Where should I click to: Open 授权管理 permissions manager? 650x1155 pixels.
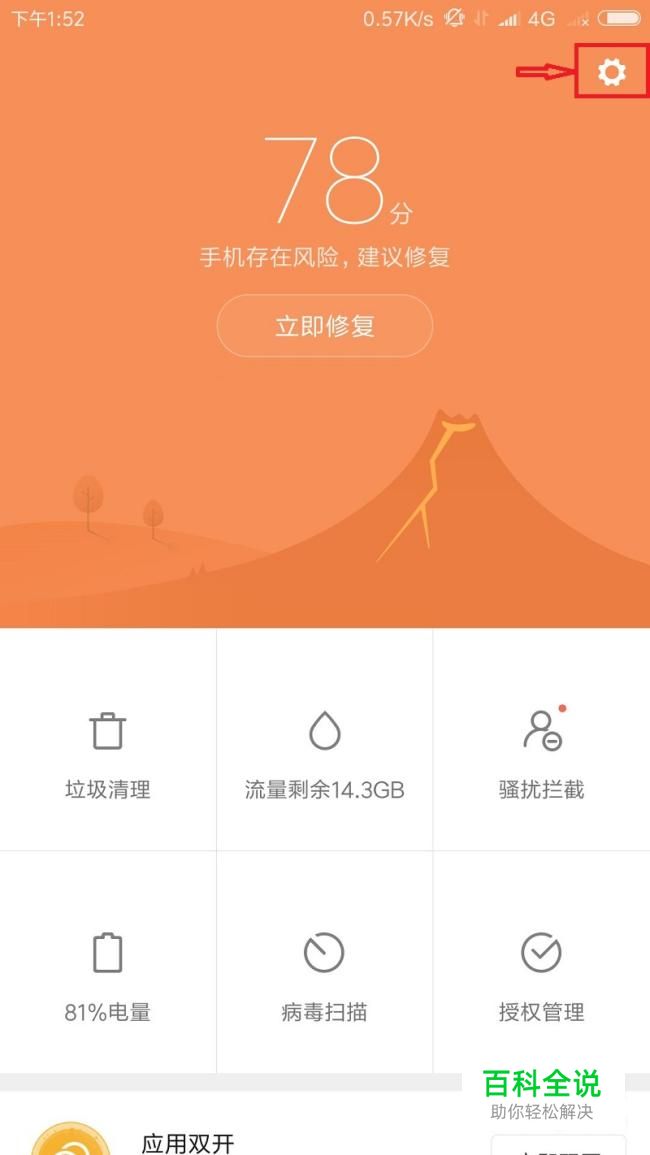pyautogui.click(x=541, y=975)
